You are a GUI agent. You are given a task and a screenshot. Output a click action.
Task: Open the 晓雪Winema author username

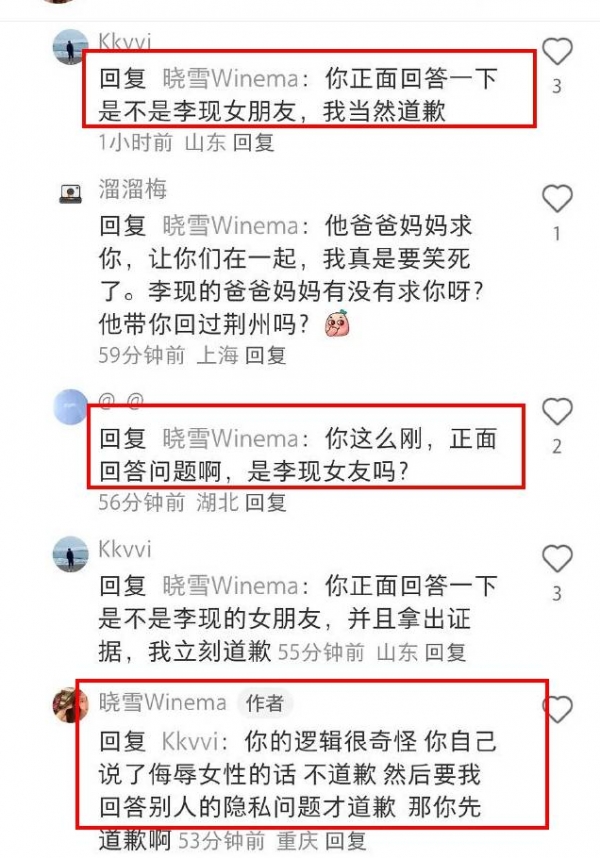(x=162, y=702)
